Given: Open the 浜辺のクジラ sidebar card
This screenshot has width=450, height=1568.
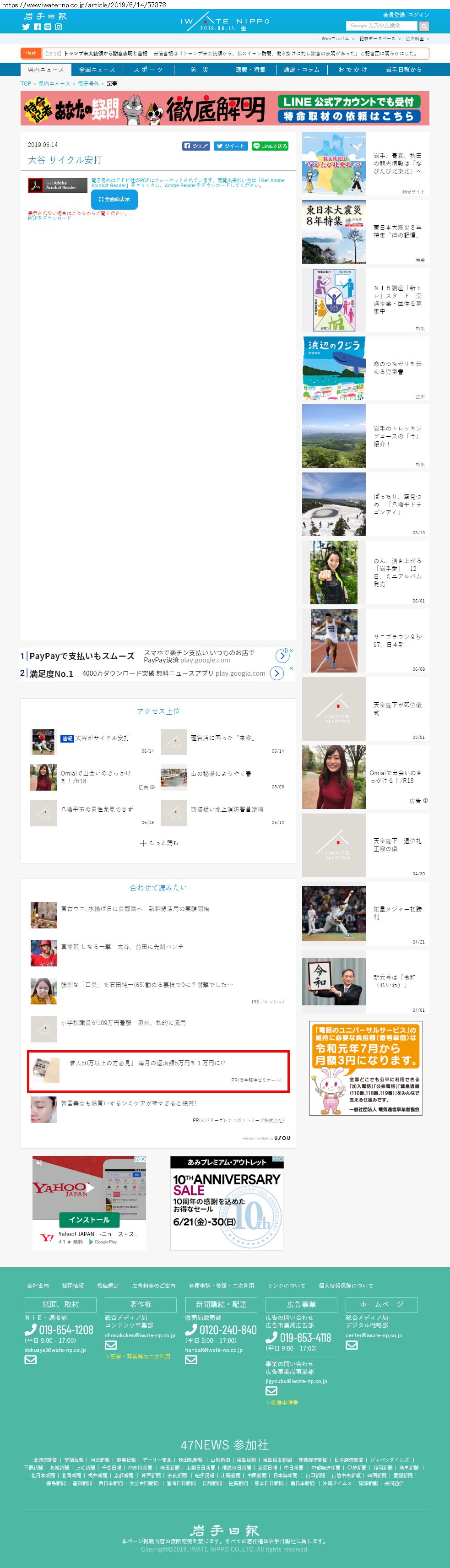Looking at the screenshot, I should point(365,368).
